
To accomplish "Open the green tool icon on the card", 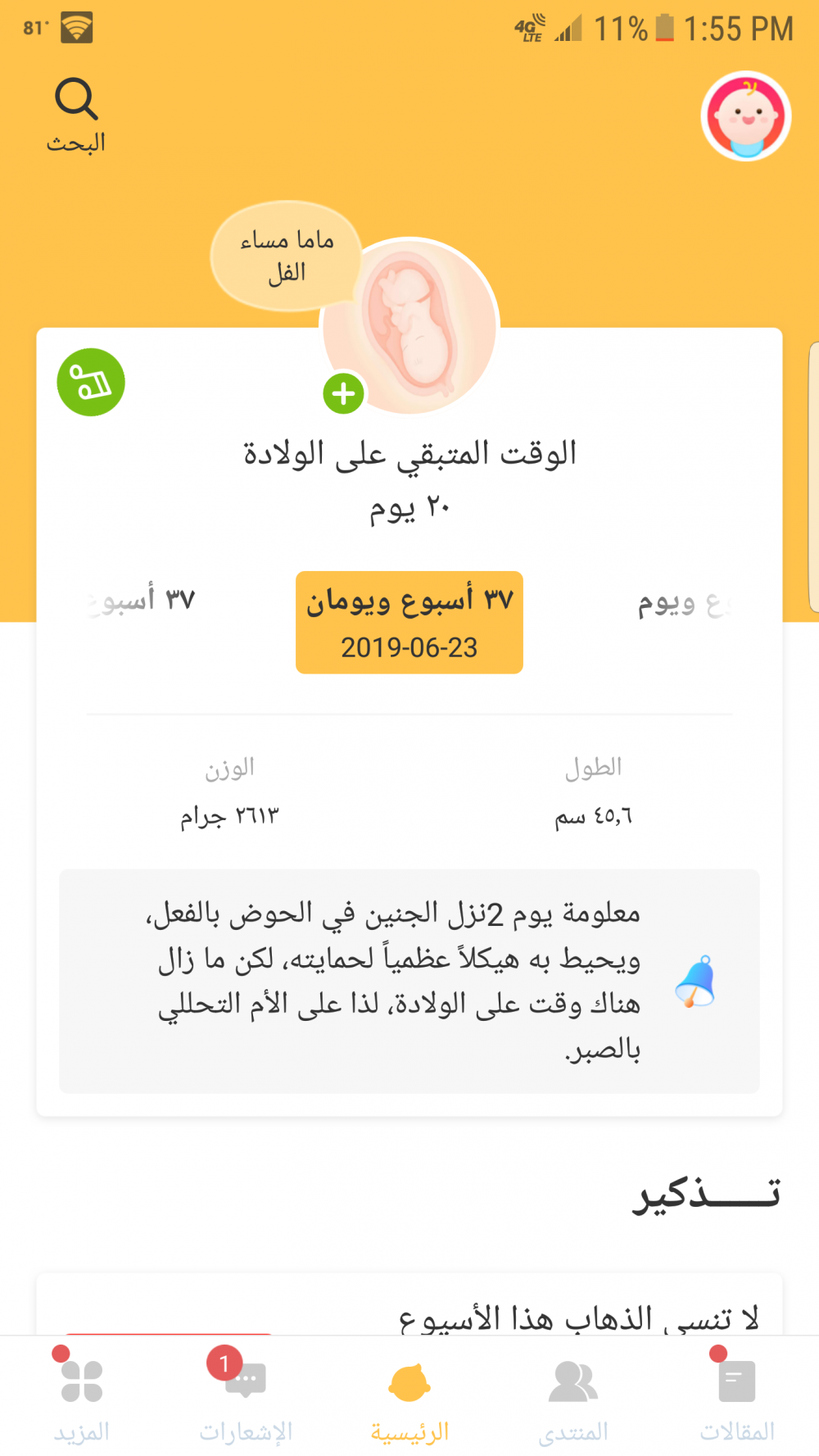I will pos(91,383).
